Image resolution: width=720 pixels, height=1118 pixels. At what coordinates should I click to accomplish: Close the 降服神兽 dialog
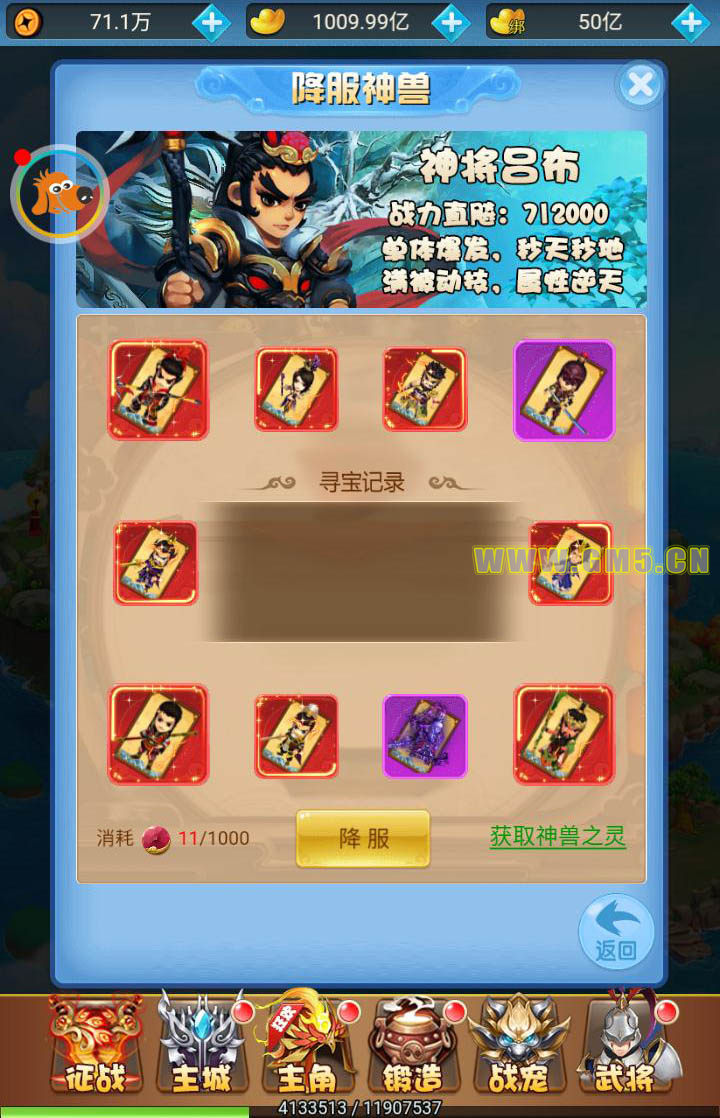(x=640, y=85)
